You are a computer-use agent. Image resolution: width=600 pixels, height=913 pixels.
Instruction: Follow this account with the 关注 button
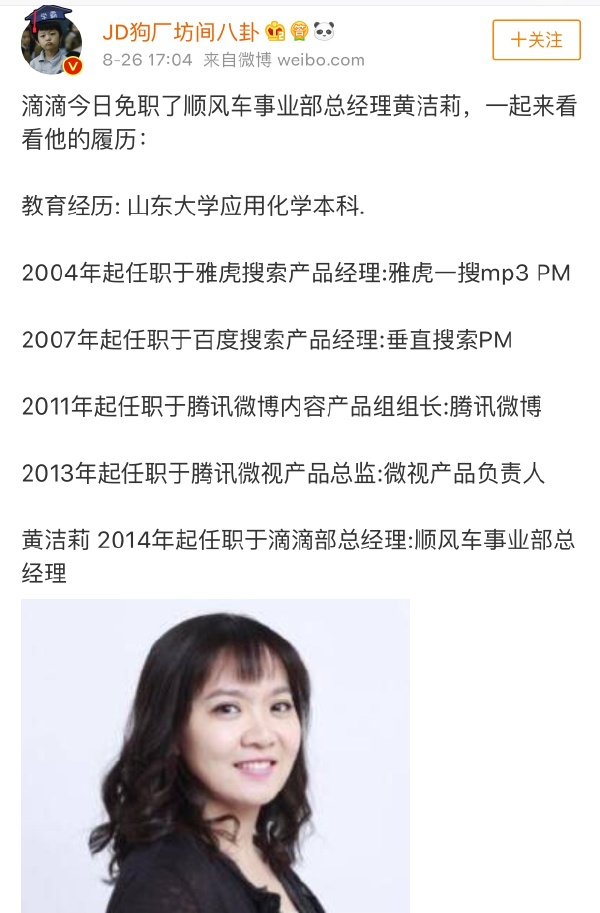(x=536, y=40)
